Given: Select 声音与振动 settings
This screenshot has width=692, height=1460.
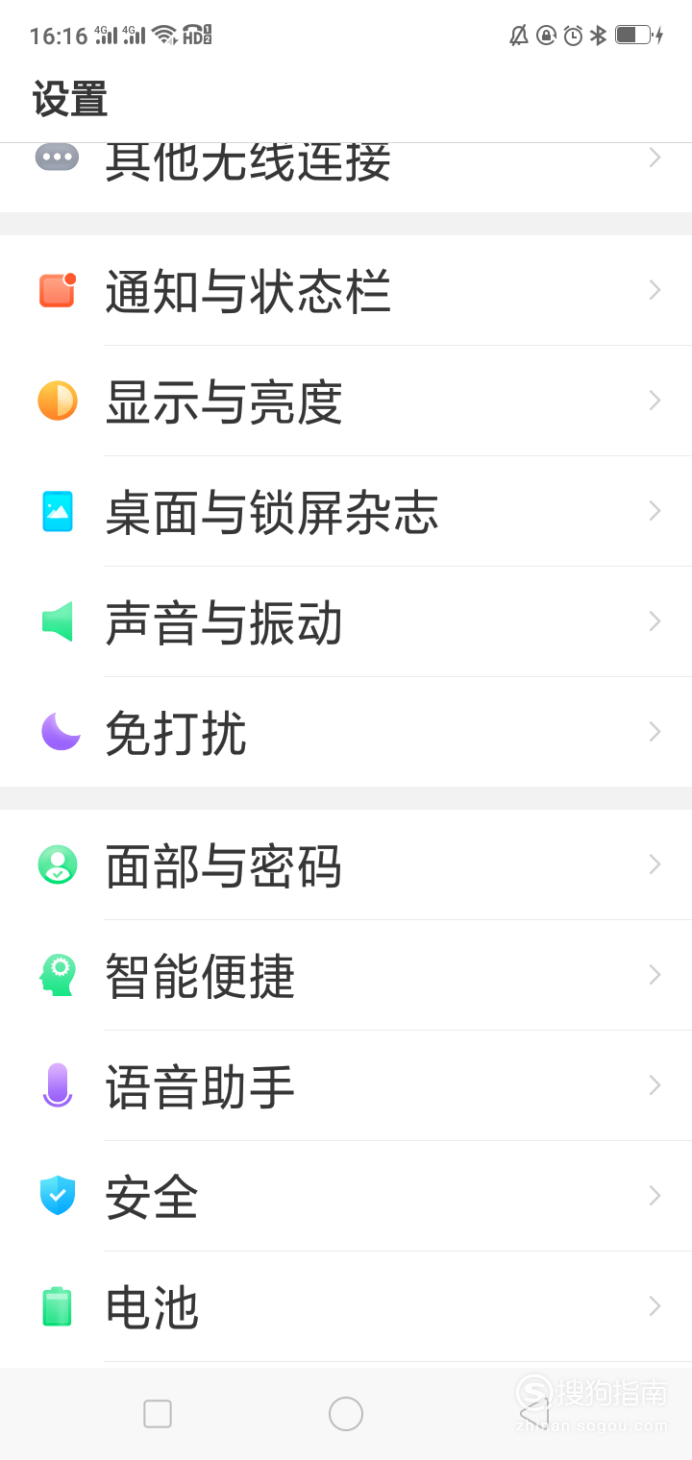Looking at the screenshot, I should pyautogui.click(x=346, y=622).
